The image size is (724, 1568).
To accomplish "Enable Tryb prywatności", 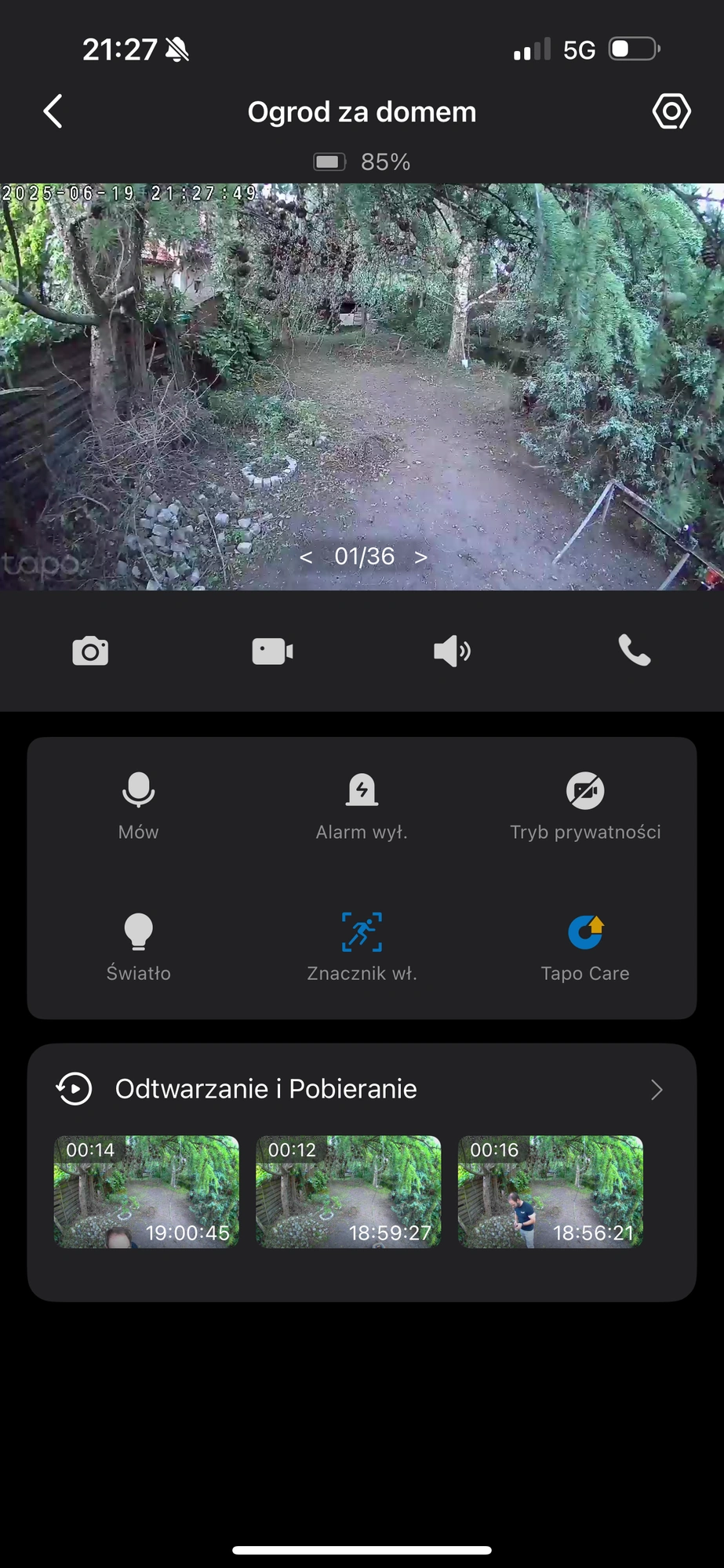I will tap(585, 805).
